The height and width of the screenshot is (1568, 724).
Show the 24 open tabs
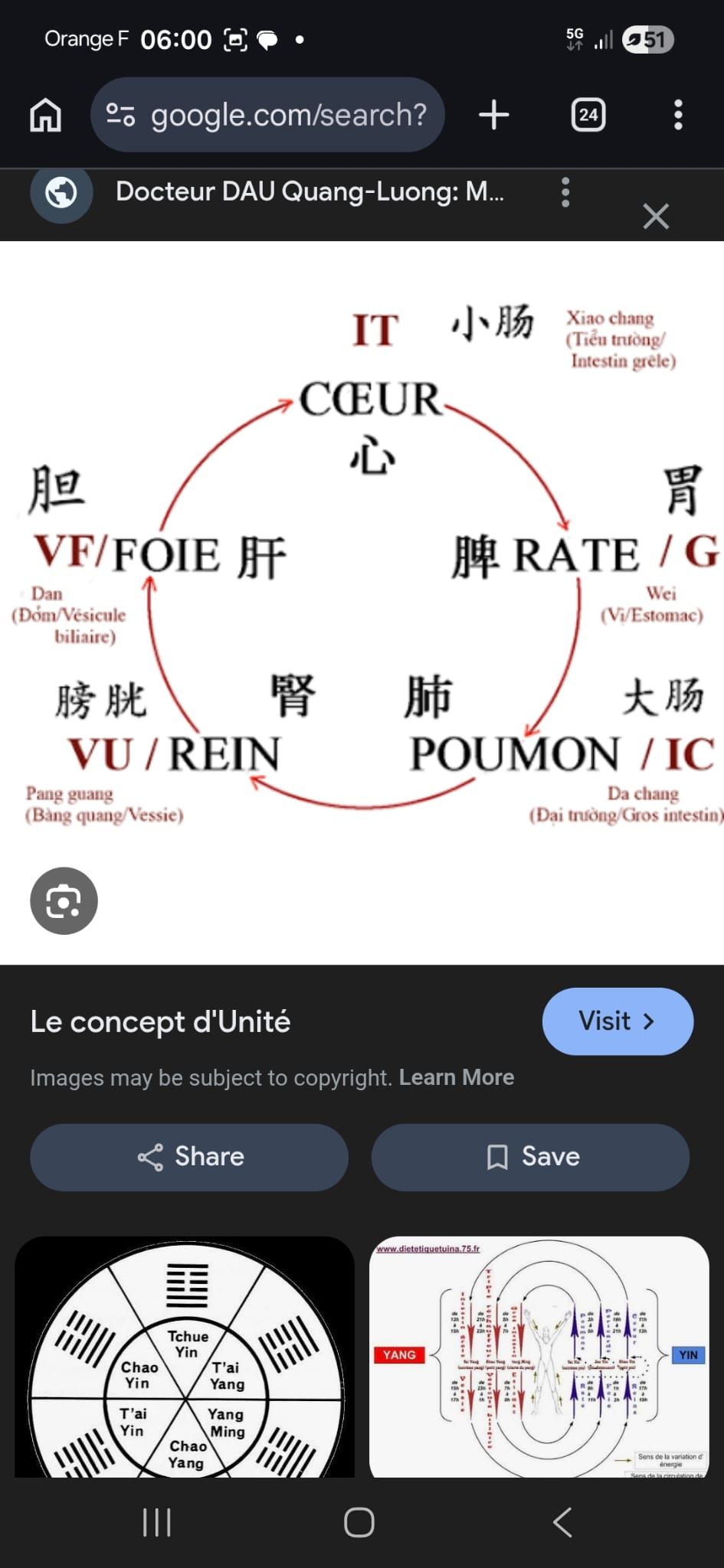(x=588, y=116)
